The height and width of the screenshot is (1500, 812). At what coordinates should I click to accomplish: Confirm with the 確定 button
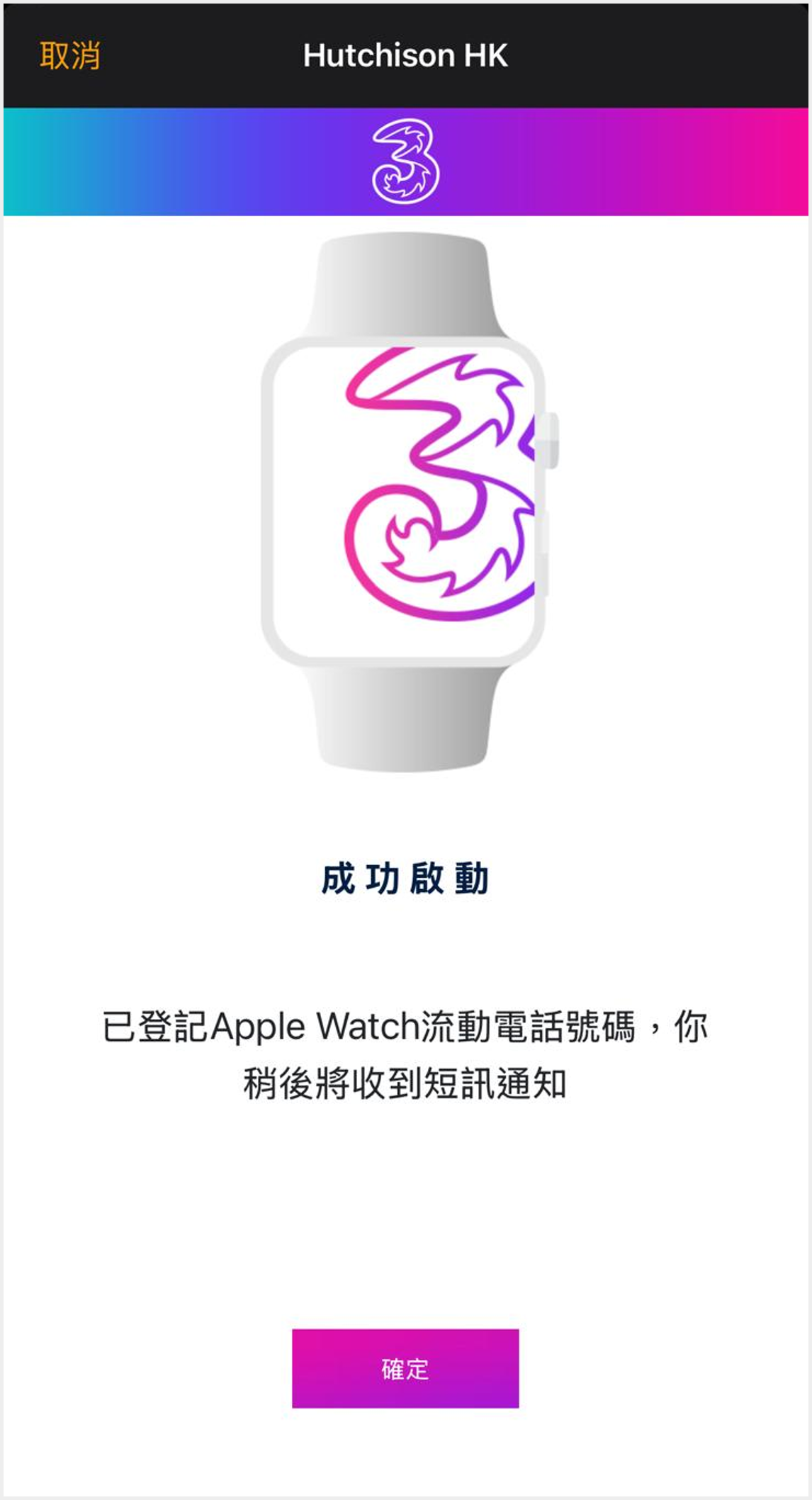point(405,1368)
